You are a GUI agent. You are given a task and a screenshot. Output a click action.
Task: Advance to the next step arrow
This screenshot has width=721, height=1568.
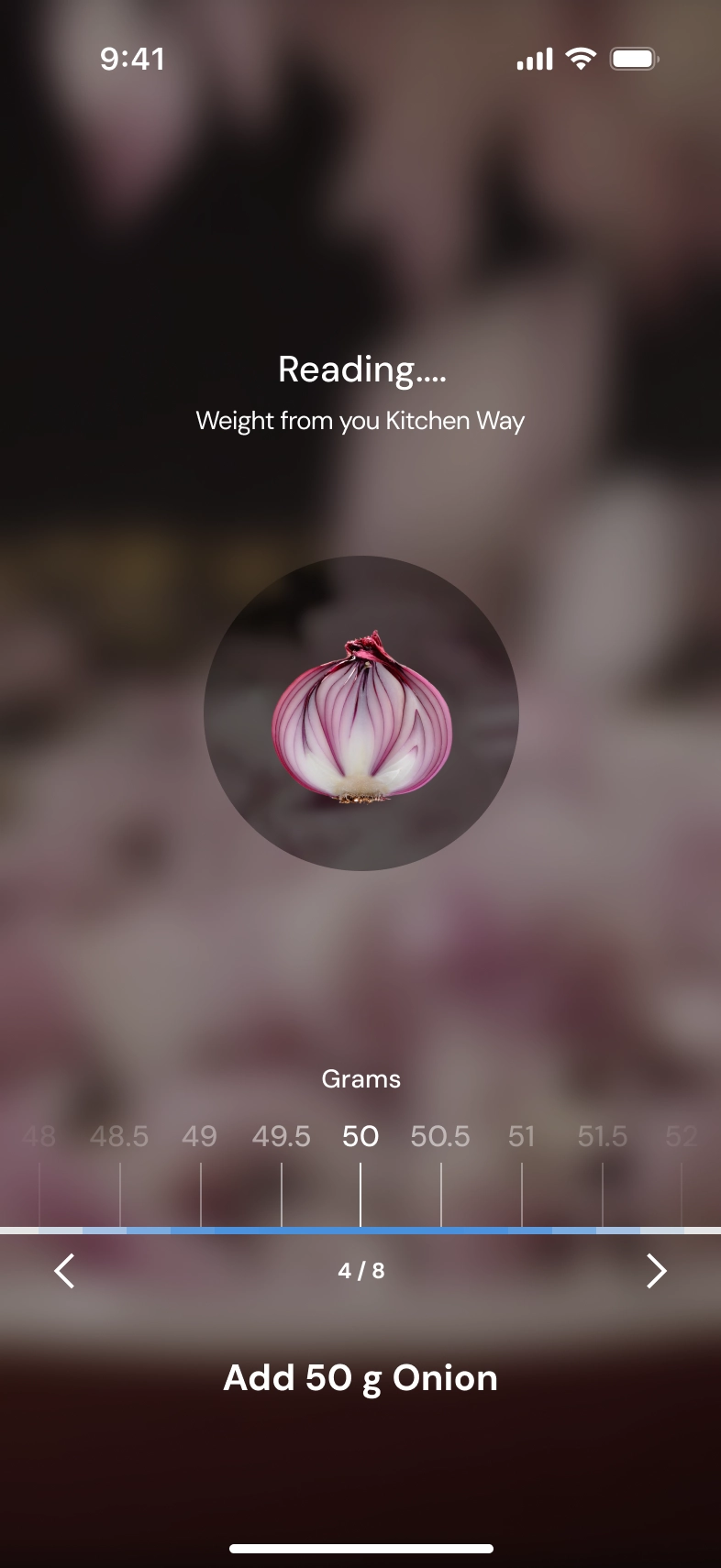coord(657,1271)
